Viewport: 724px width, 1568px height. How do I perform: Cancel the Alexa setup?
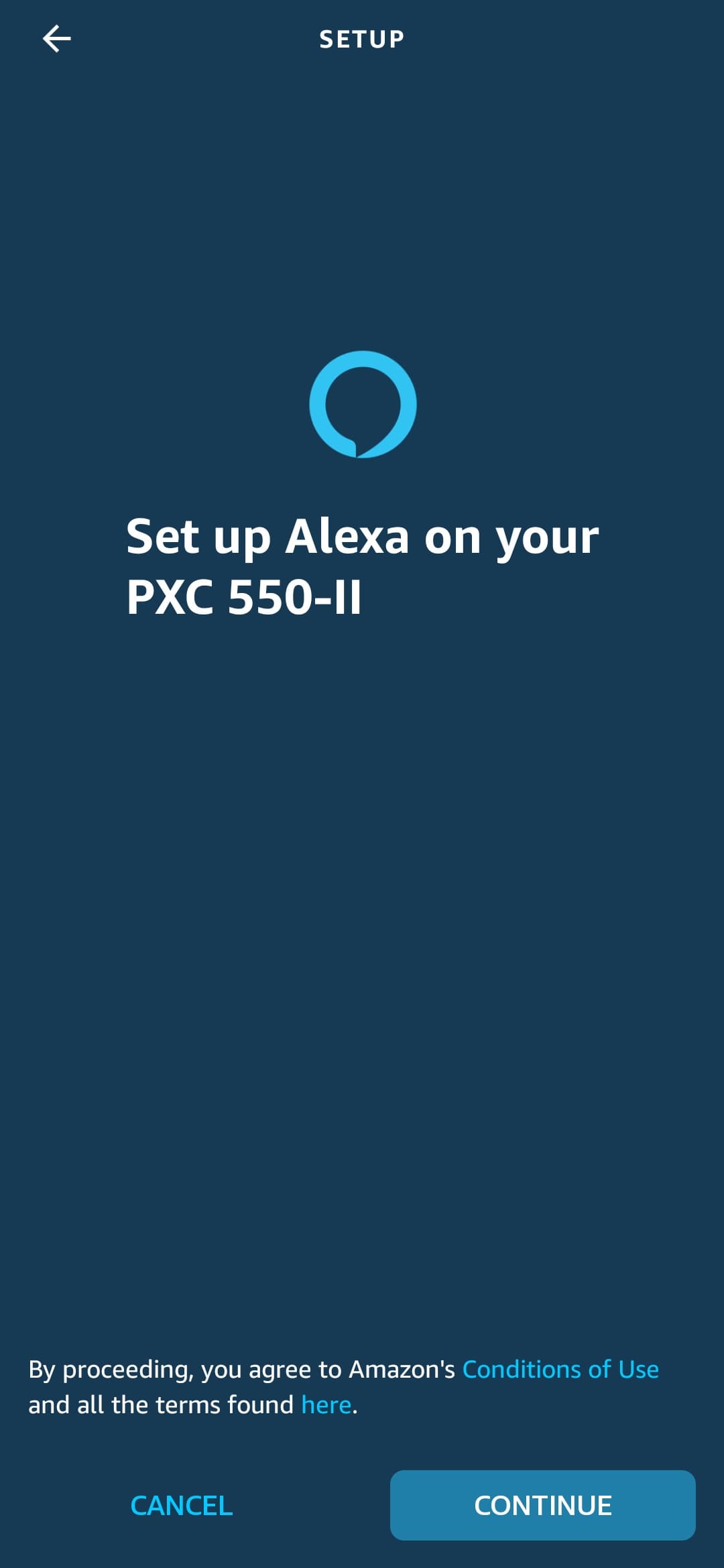point(181,1505)
